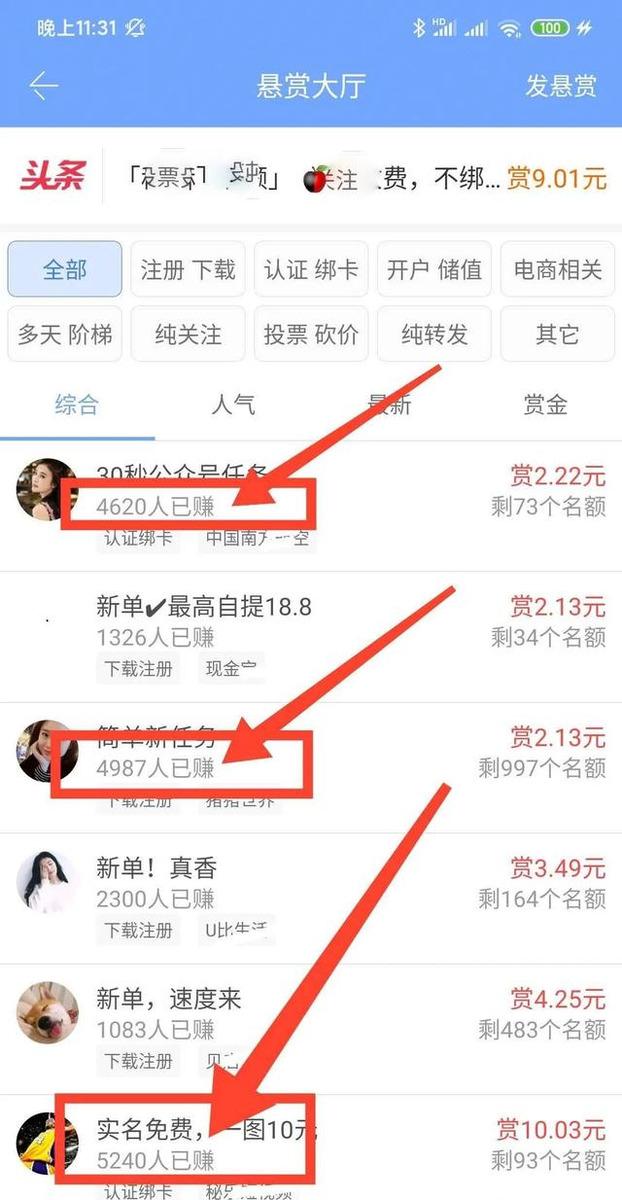The height and width of the screenshot is (1200, 622).
Task: Select the 全部 filter chip
Action: (65, 269)
